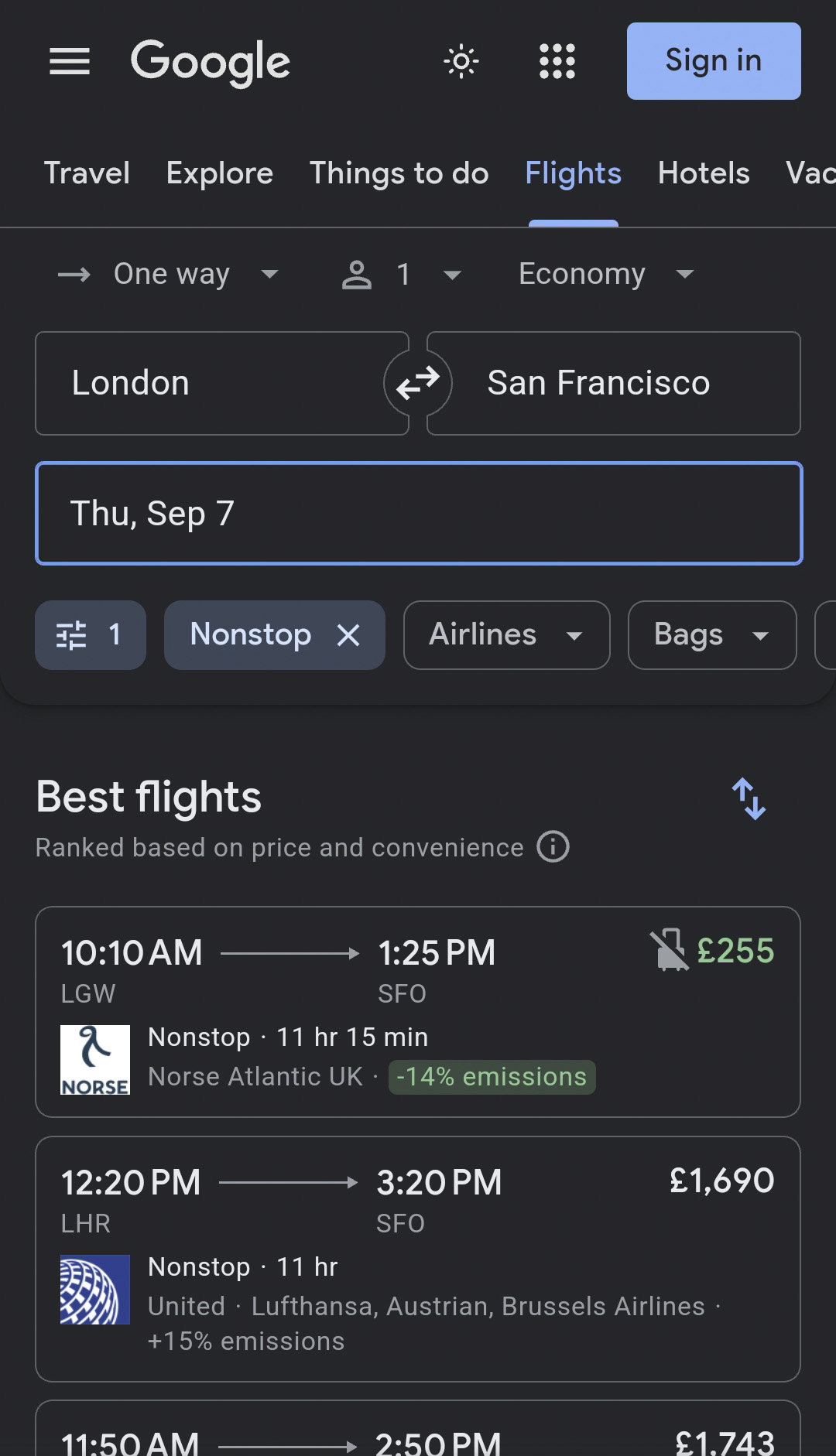Expand the Bags filter

(712, 635)
